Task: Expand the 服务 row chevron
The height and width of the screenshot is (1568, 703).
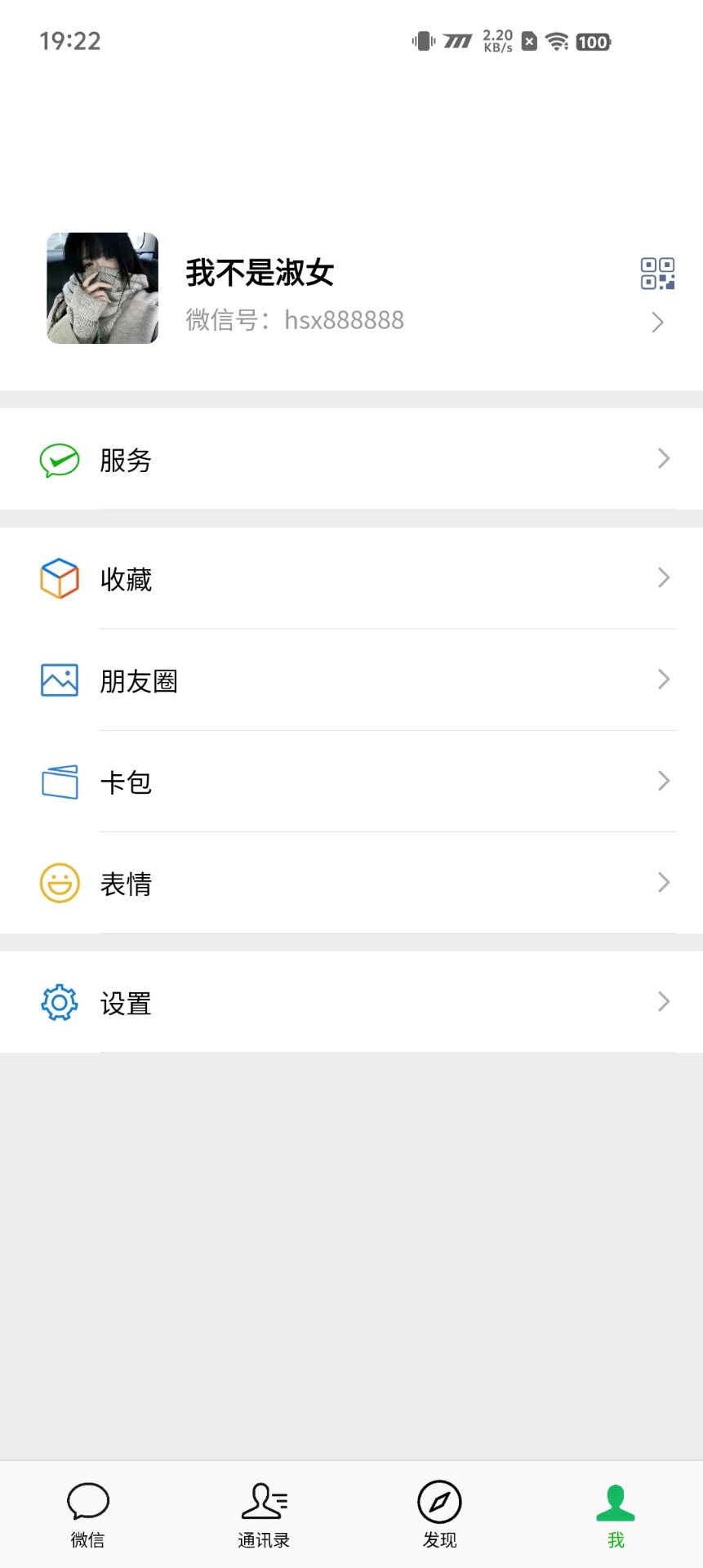Action: point(664,460)
